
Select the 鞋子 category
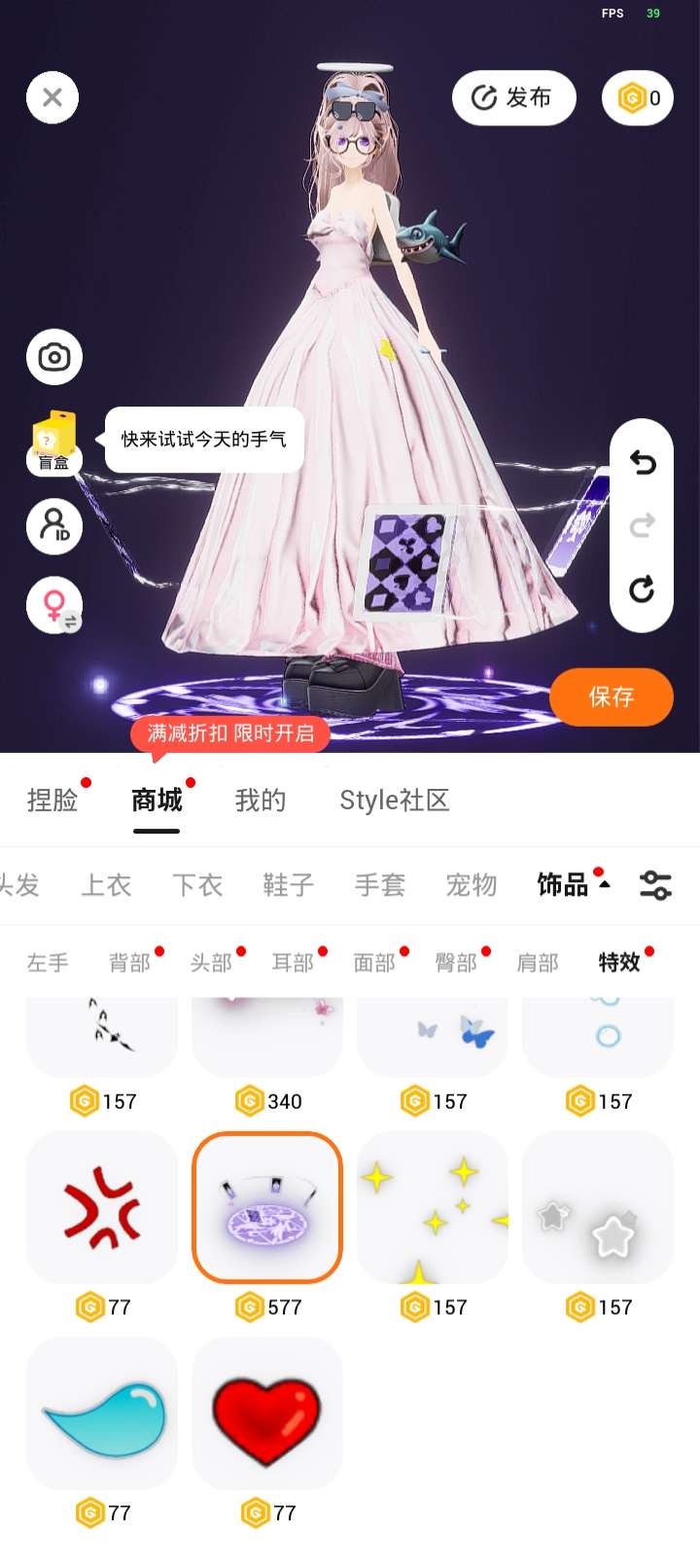click(289, 885)
